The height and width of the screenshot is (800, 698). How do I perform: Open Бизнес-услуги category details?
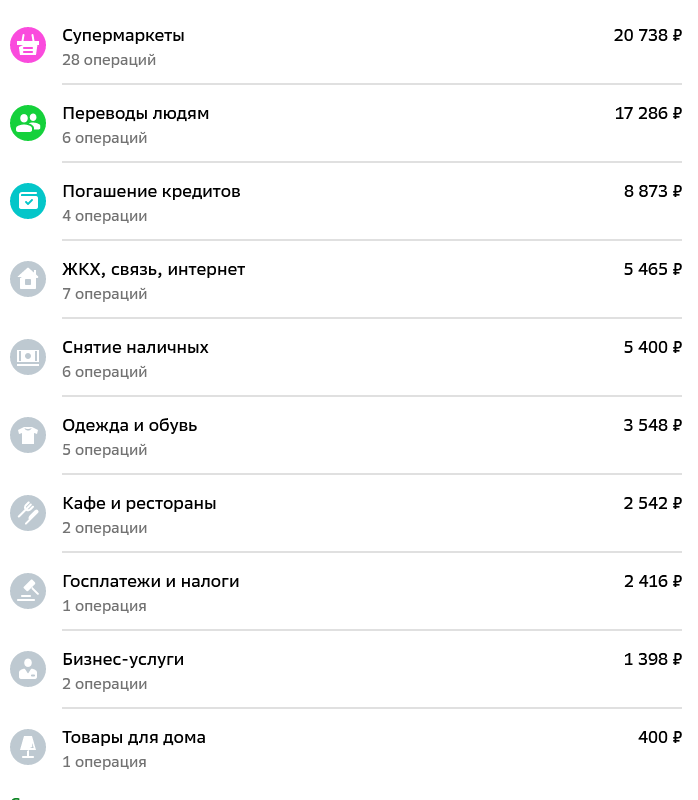[x=123, y=660]
